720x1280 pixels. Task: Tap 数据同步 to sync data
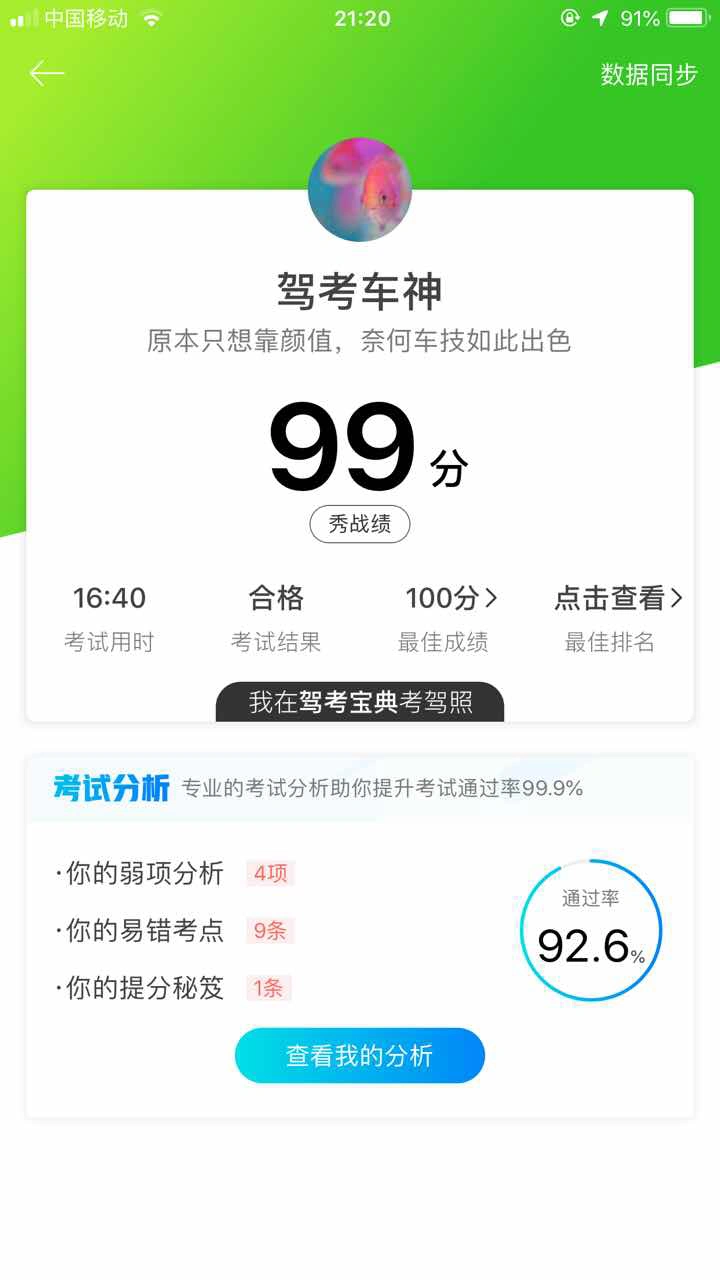[x=648, y=75]
